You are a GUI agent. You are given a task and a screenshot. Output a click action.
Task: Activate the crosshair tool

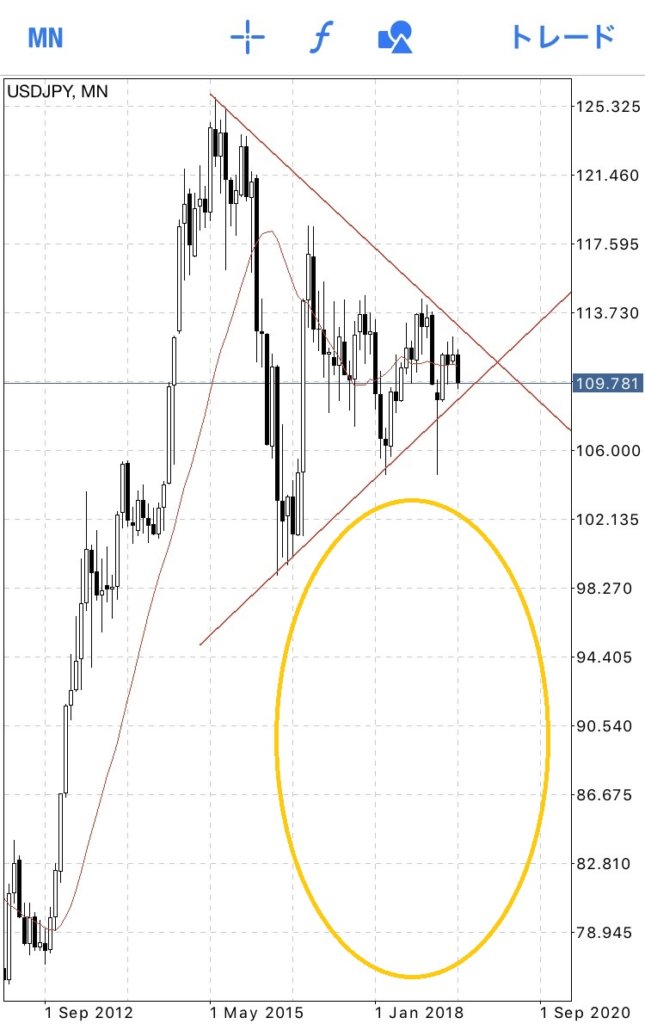[x=247, y=38]
